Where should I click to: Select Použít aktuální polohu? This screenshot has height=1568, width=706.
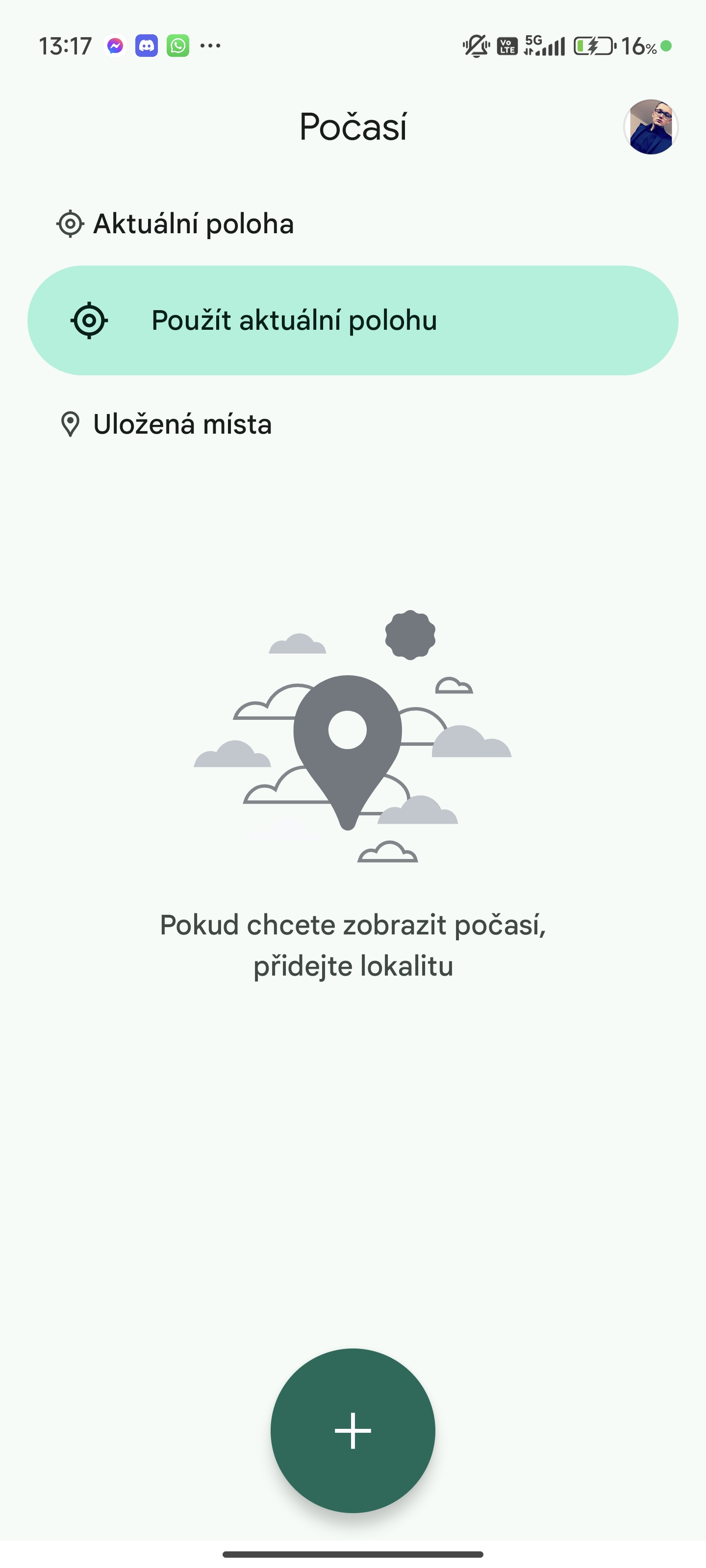[x=353, y=320]
